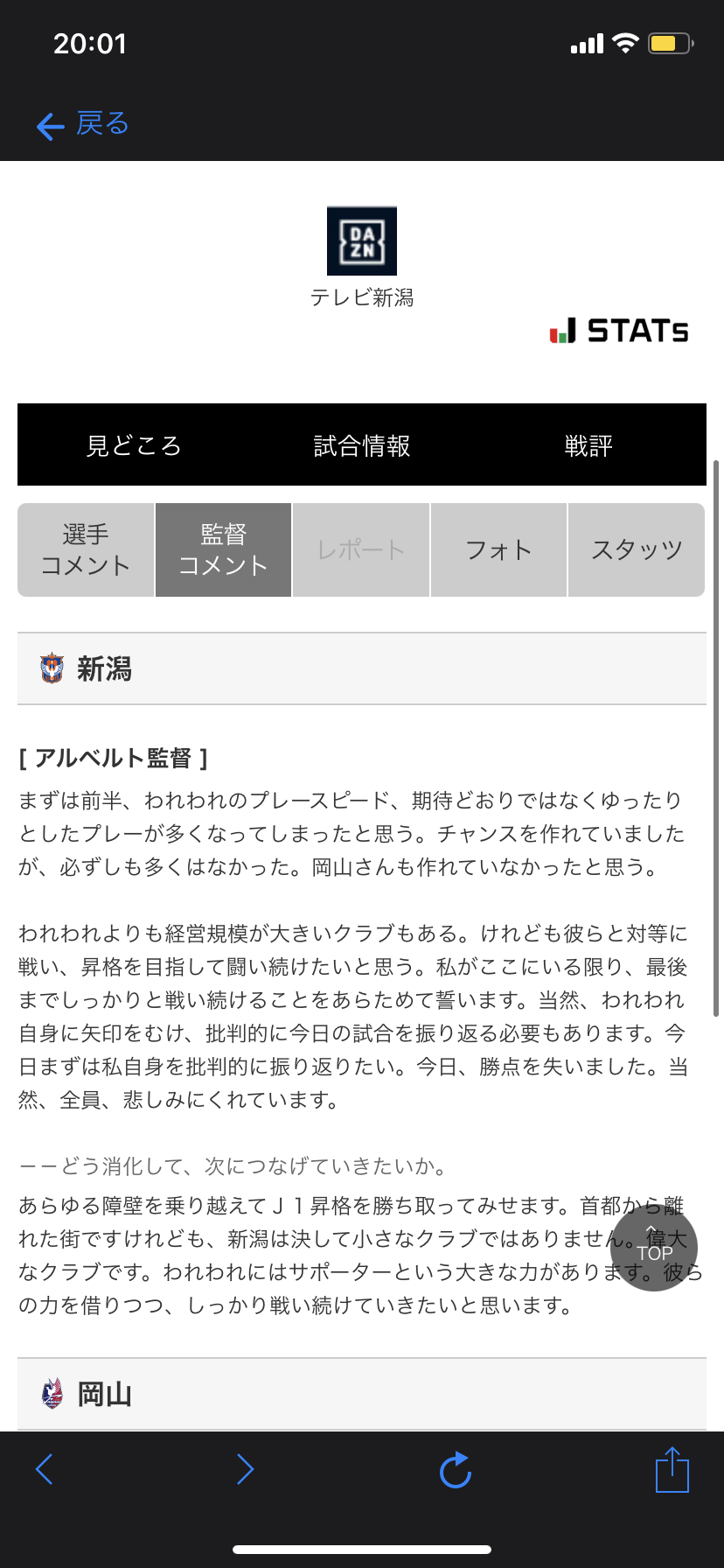Share this page
Image resolution: width=724 pixels, height=1568 pixels.
672,1469
